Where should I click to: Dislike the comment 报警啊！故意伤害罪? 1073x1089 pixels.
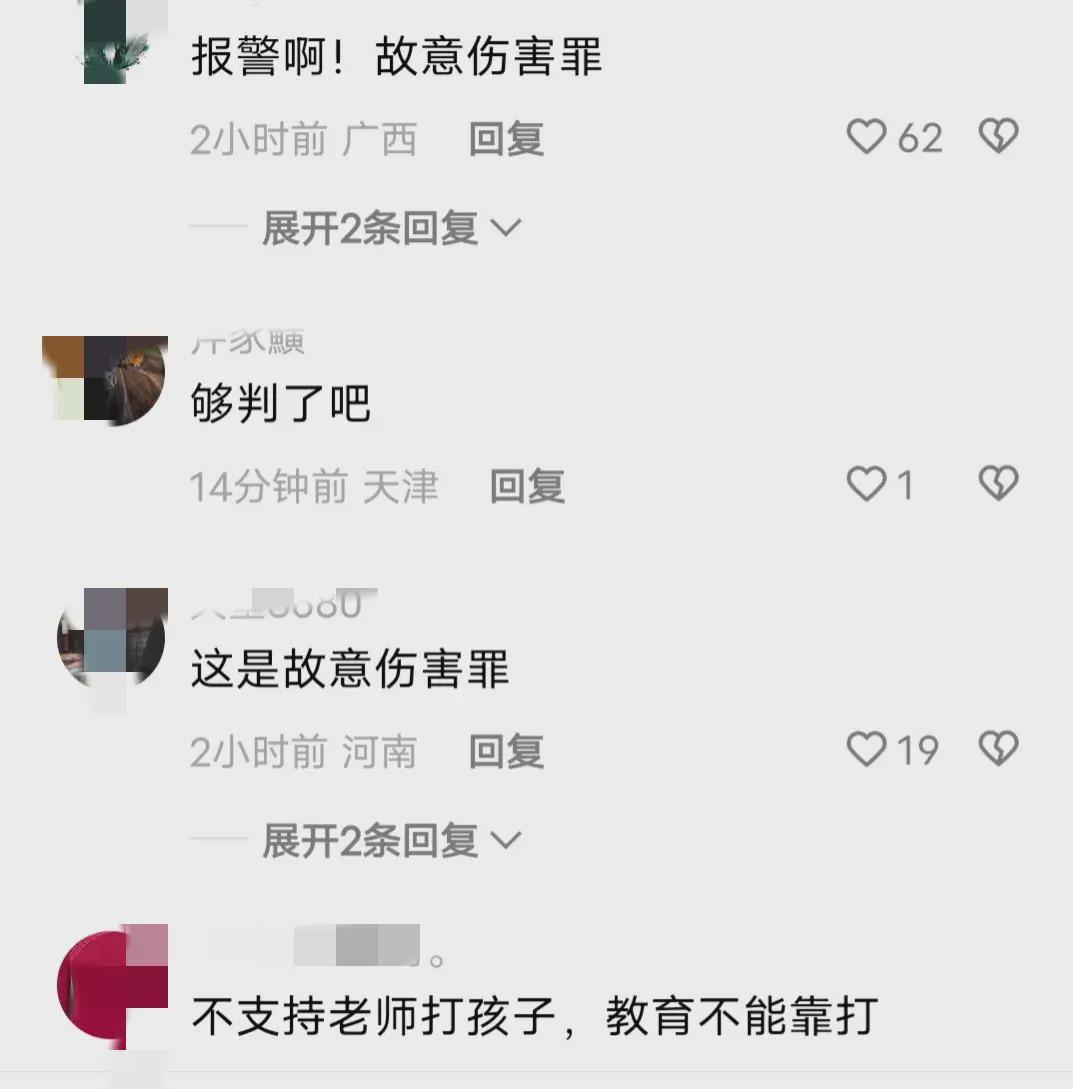click(x=997, y=137)
